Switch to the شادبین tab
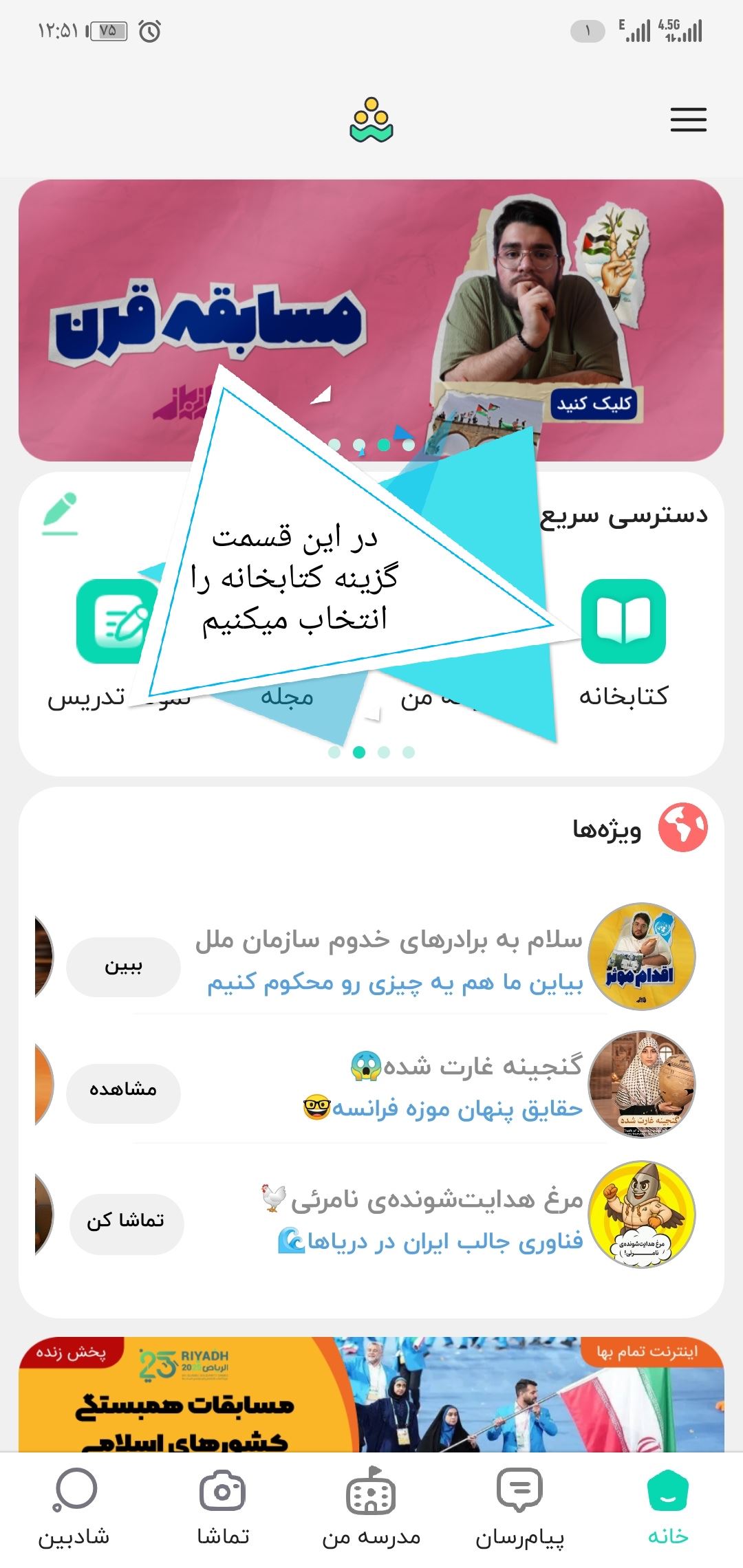 point(74,1506)
